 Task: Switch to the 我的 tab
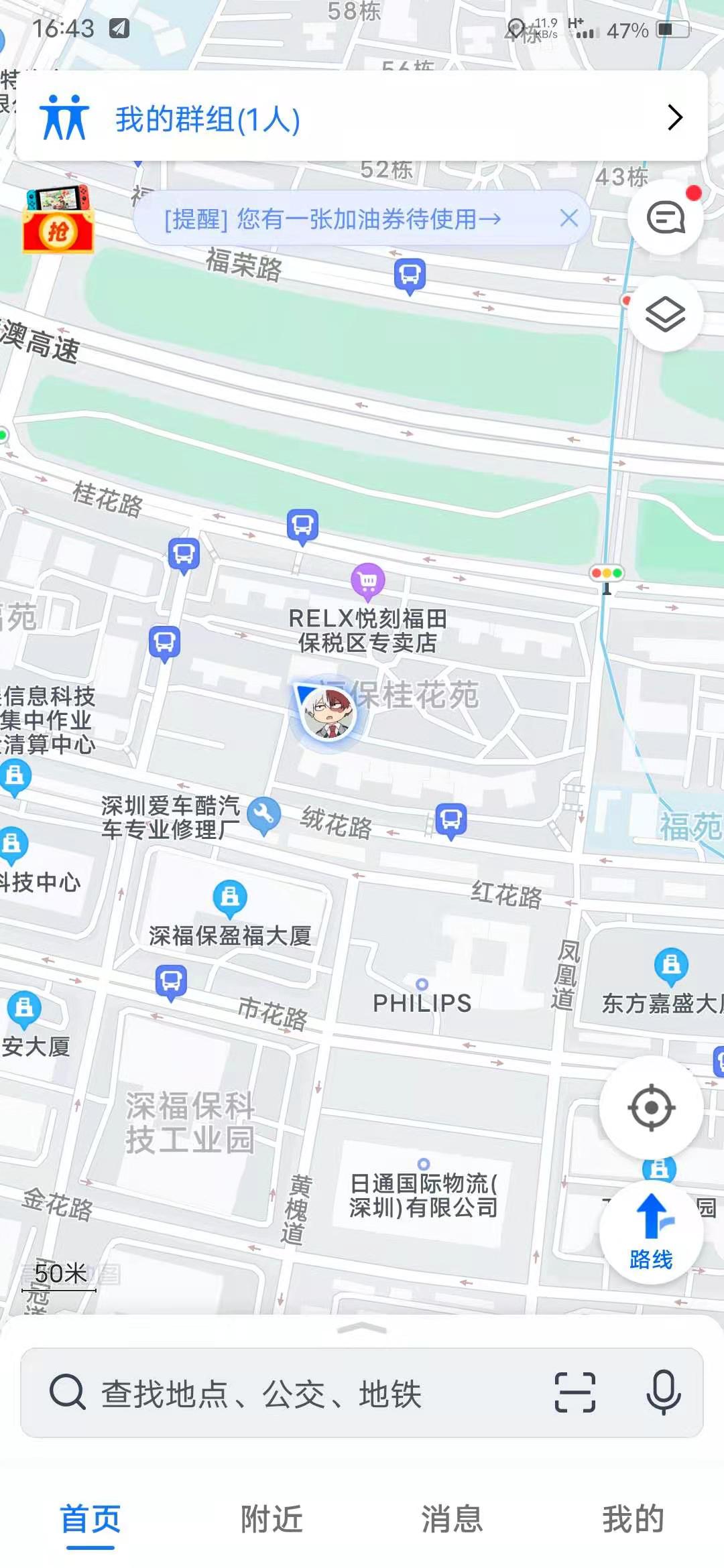[x=633, y=1520]
